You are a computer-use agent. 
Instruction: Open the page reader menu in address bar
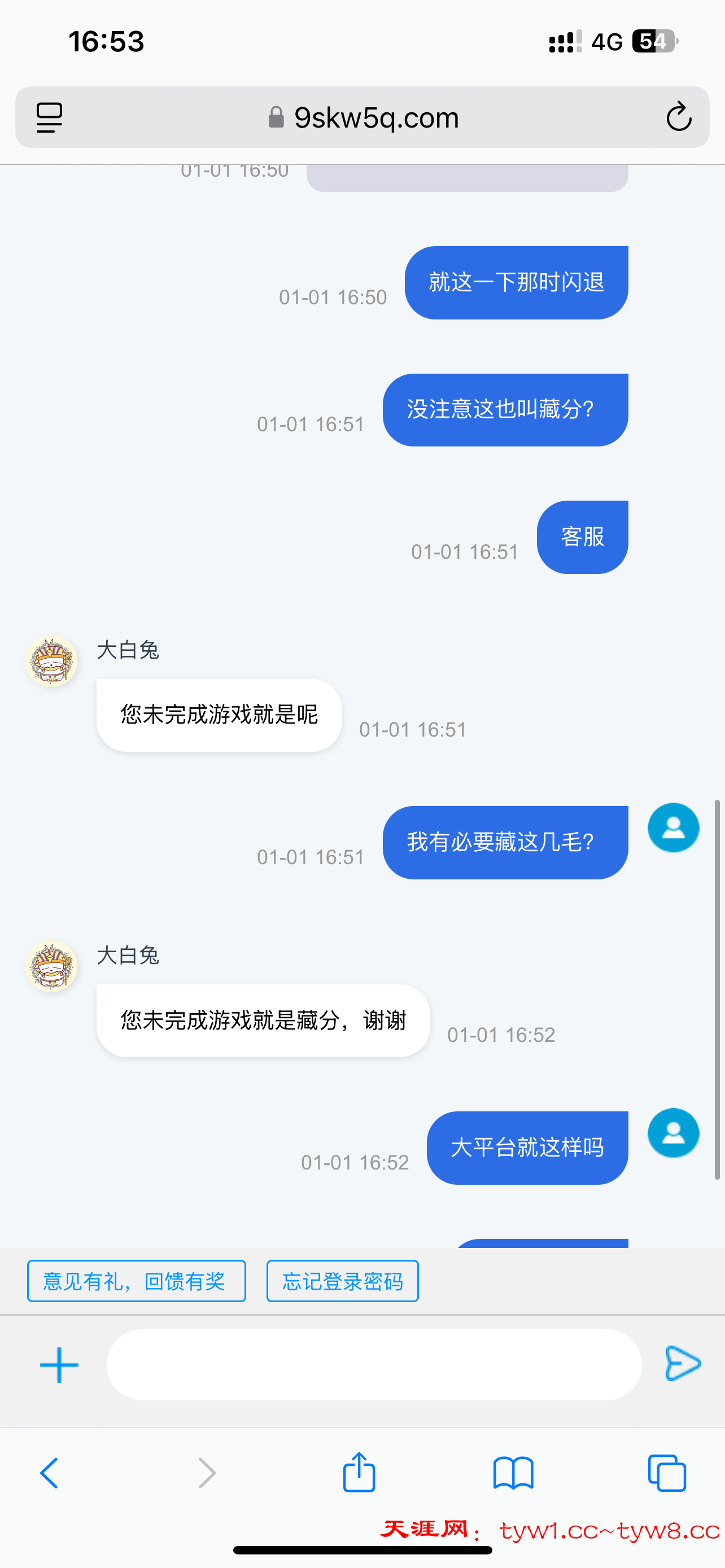[x=49, y=117]
